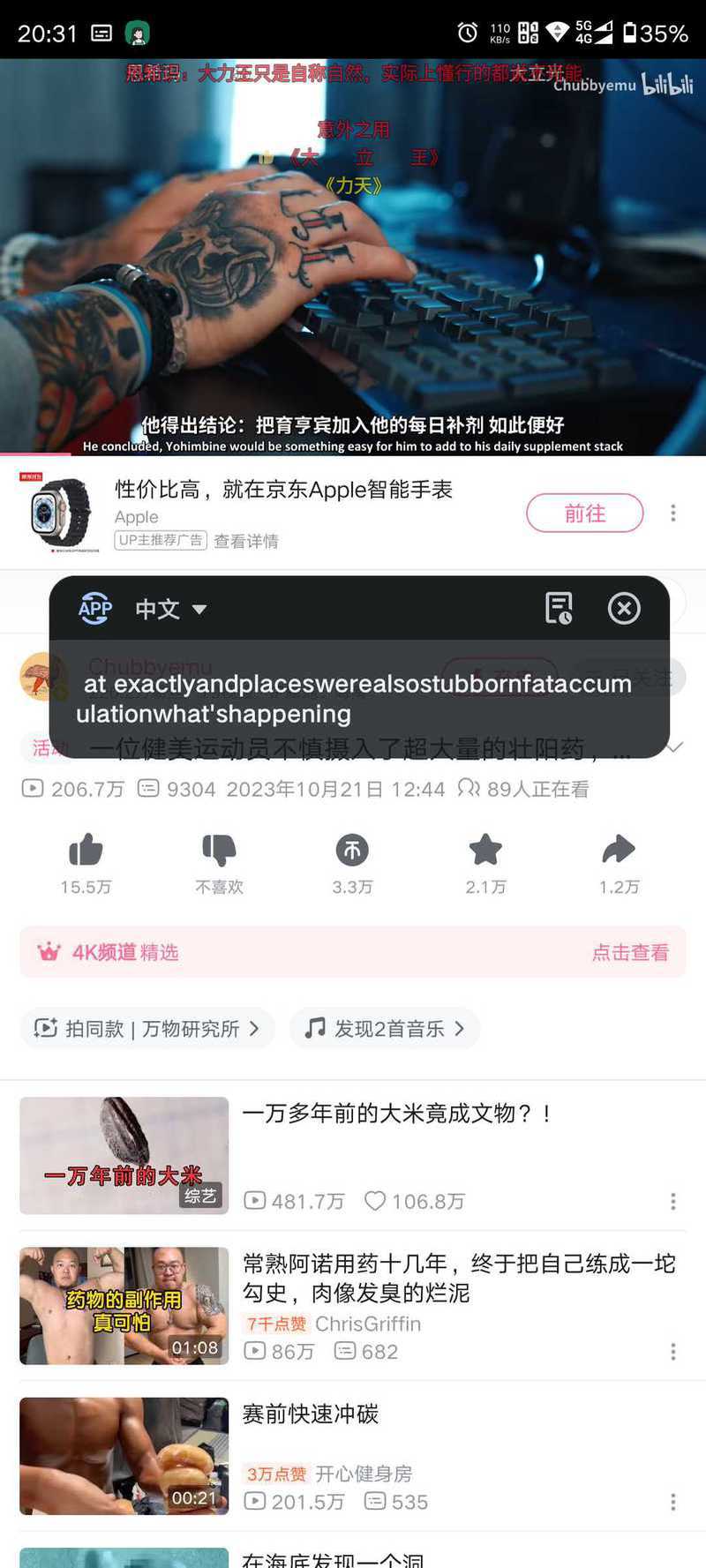This screenshot has width=706, height=1568.
Task: Open more options for the 赛前快速冲碳 video
Action: (x=673, y=1502)
